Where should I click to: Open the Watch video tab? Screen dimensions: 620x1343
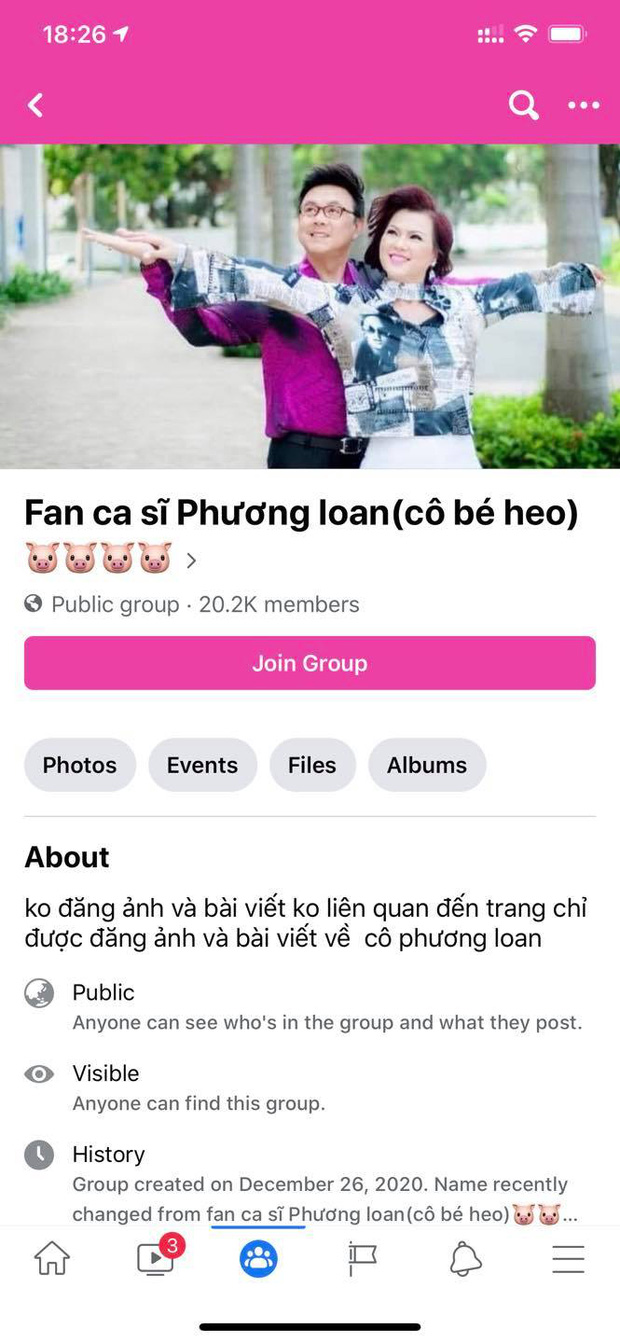coord(156,1258)
